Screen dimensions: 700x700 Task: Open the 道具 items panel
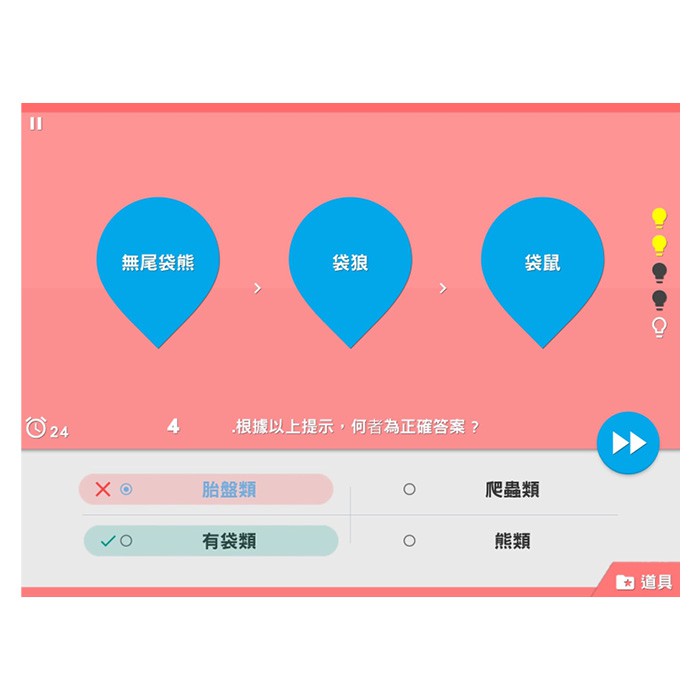(643, 582)
